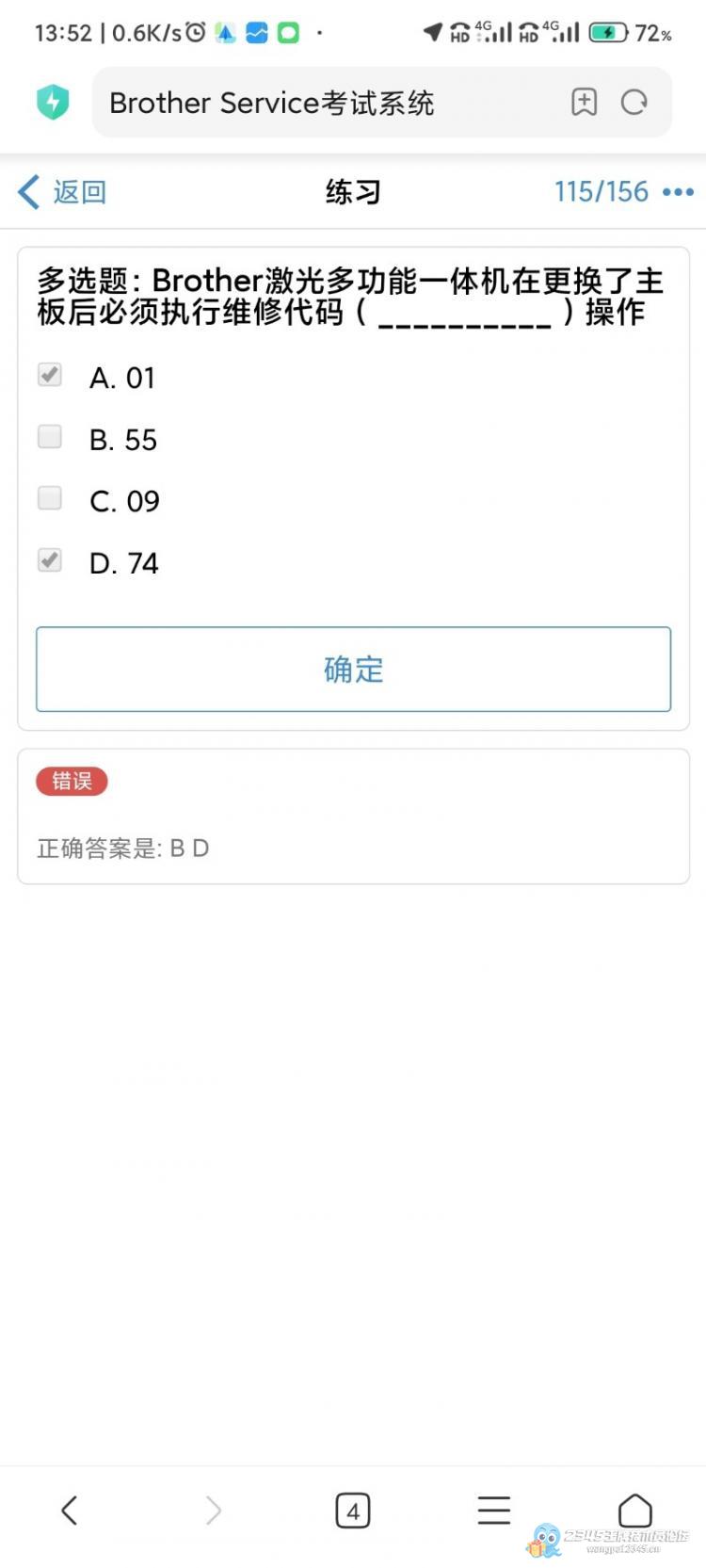Viewport: 706px width, 1568px height.
Task: Open the browser tabs switcher showing 4
Action: pyautogui.click(x=353, y=1511)
